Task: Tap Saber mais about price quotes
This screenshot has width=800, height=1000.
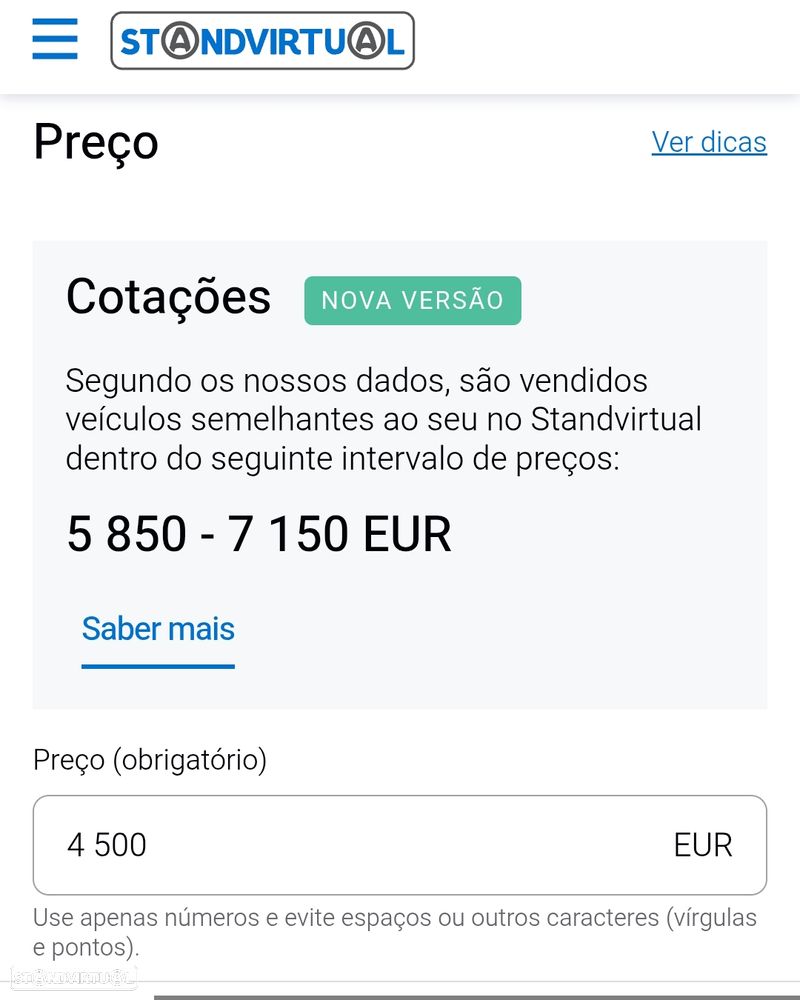Action: 158,629
